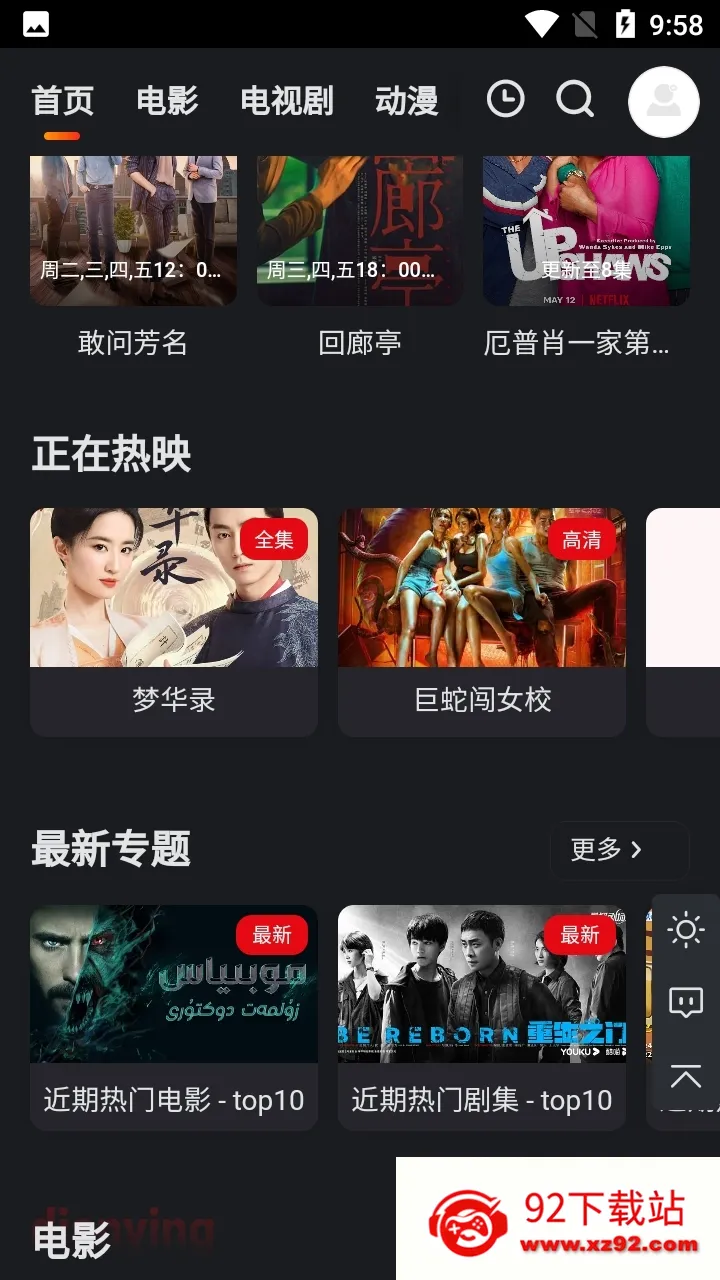Open 近期热门电影 - top10 collection
This screenshot has height=1280, width=720.
pyautogui.click(x=174, y=1017)
